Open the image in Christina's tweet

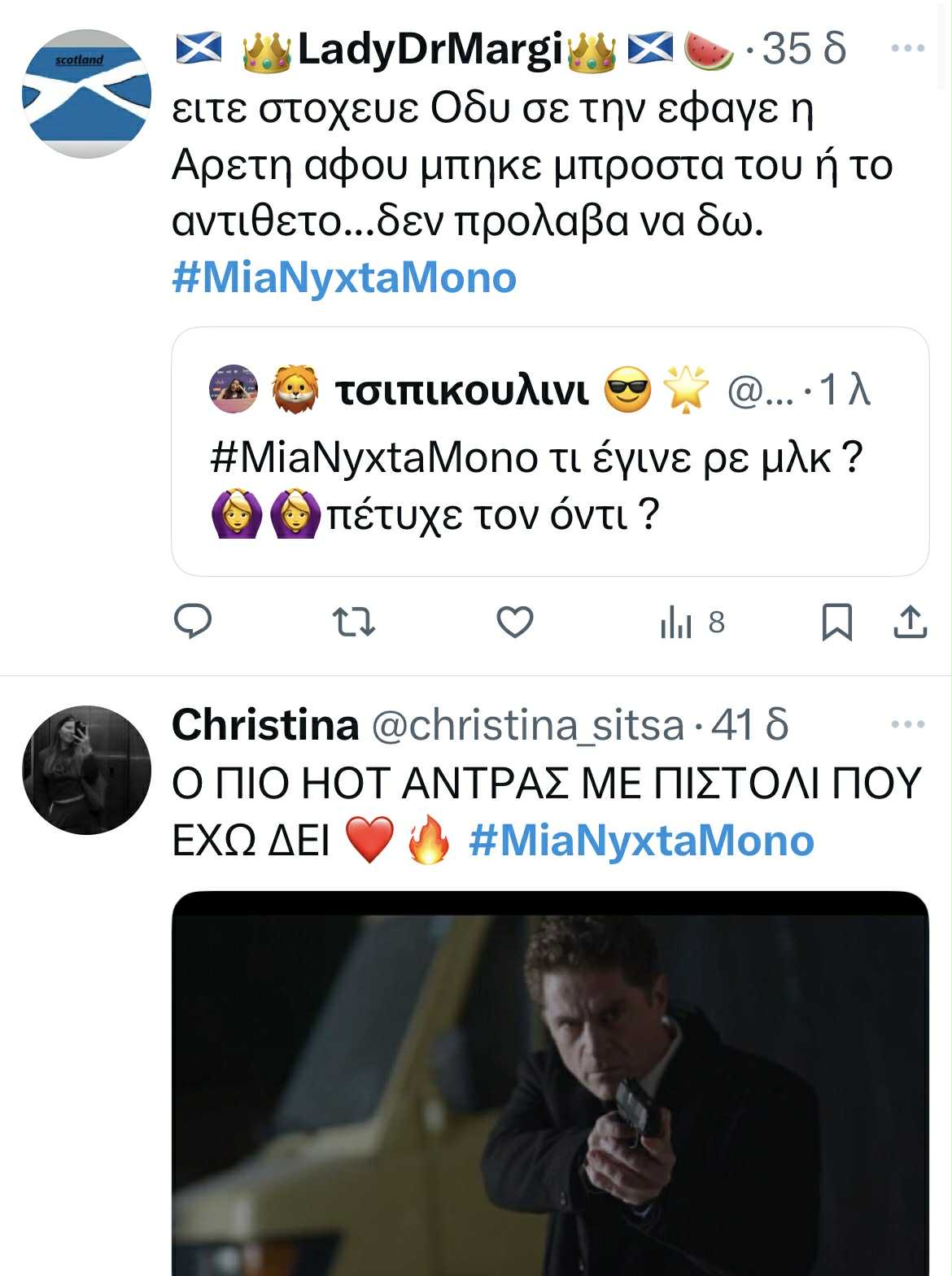[x=550, y=1082]
